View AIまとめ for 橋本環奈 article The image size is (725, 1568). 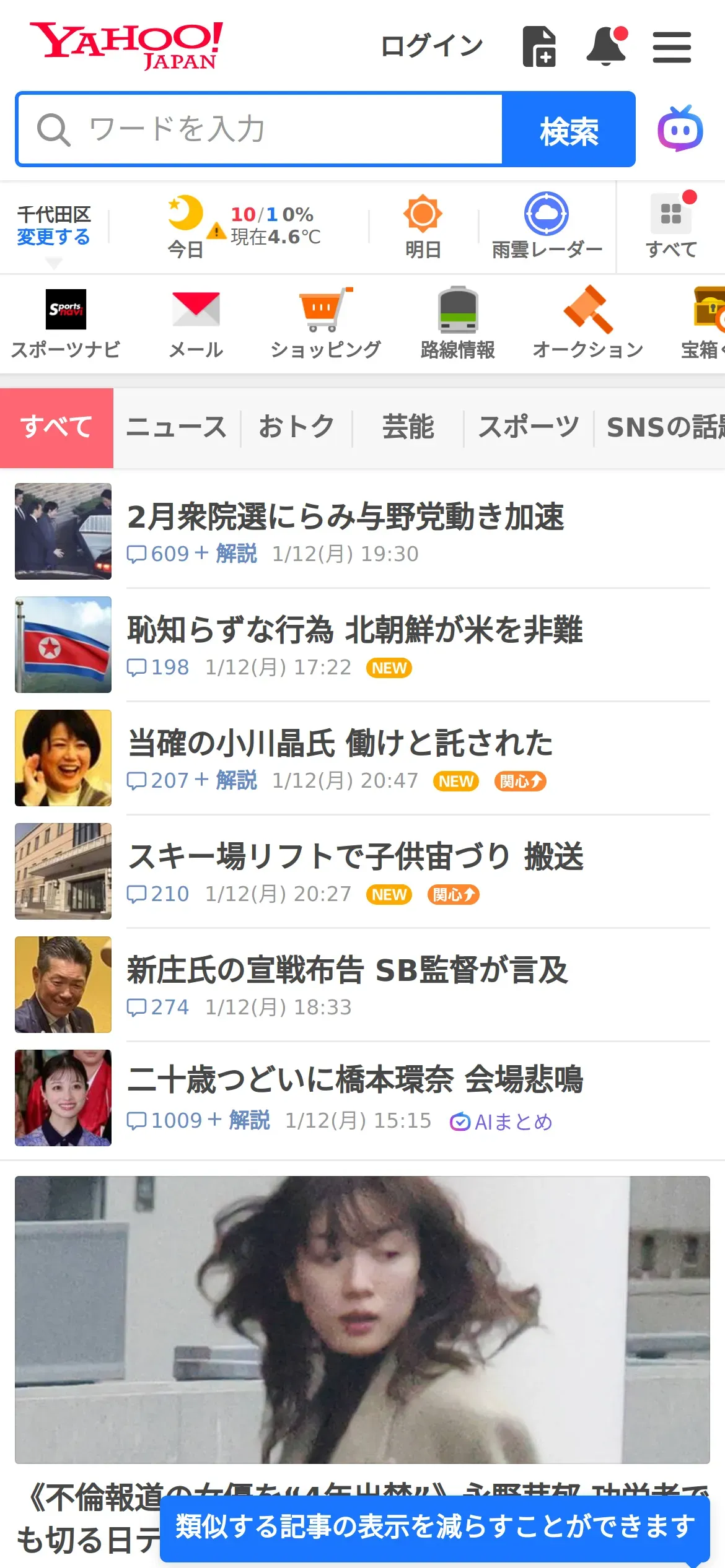501,1122
